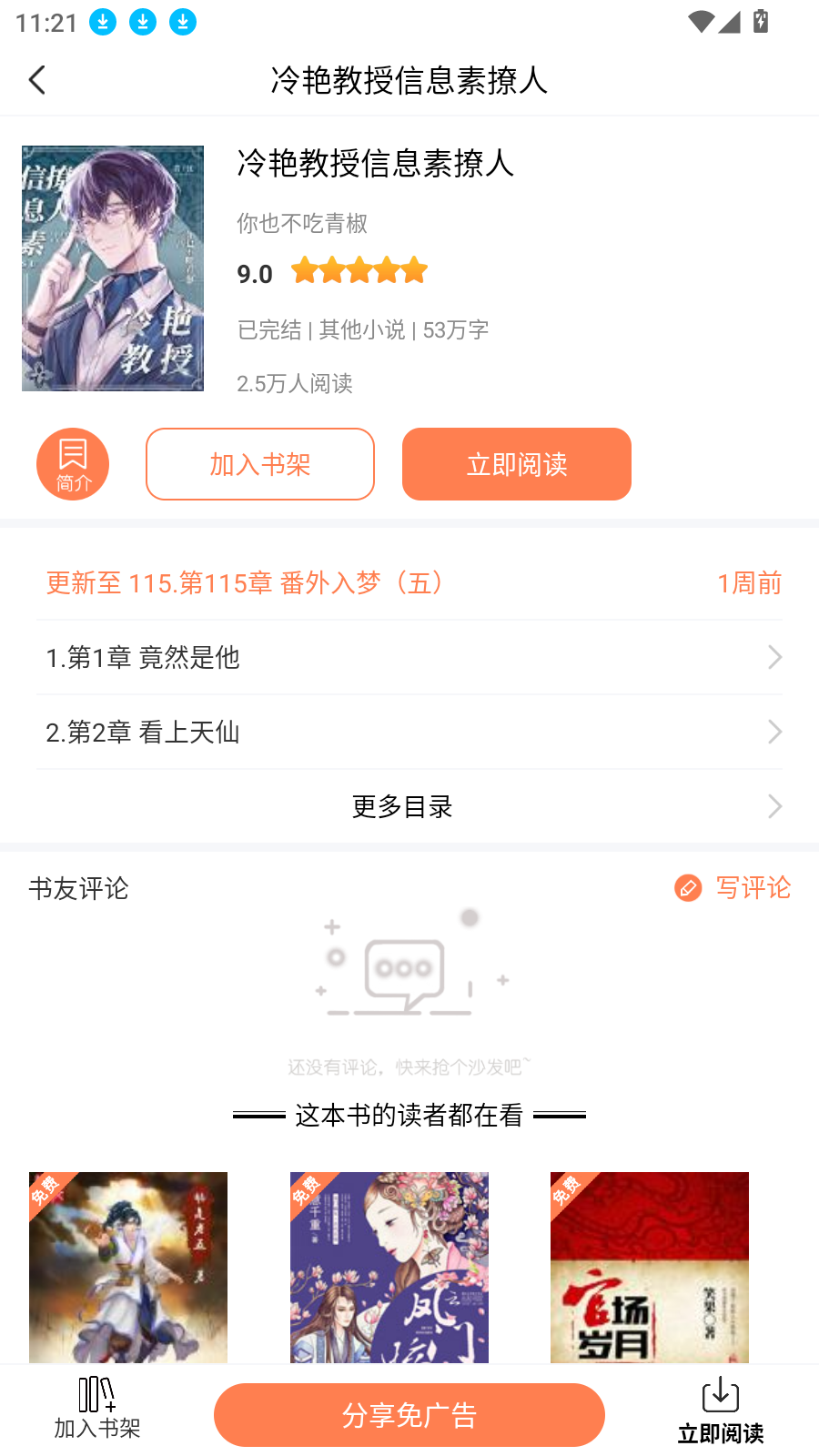Expand chapter 1.第1章 竟然是他 via its chevron
The height and width of the screenshot is (1456, 819).
point(774,657)
